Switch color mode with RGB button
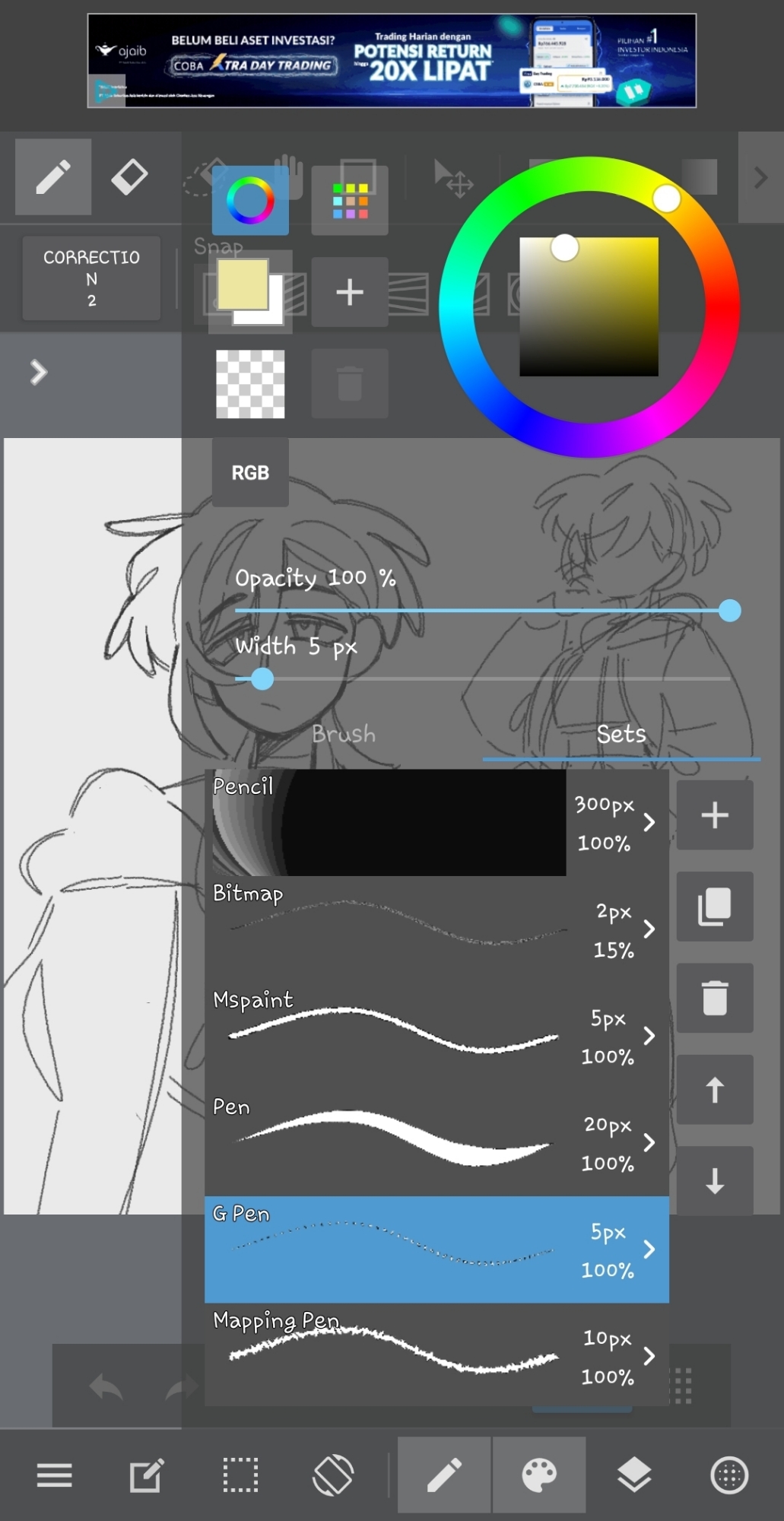The image size is (784, 1521). [x=250, y=473]
